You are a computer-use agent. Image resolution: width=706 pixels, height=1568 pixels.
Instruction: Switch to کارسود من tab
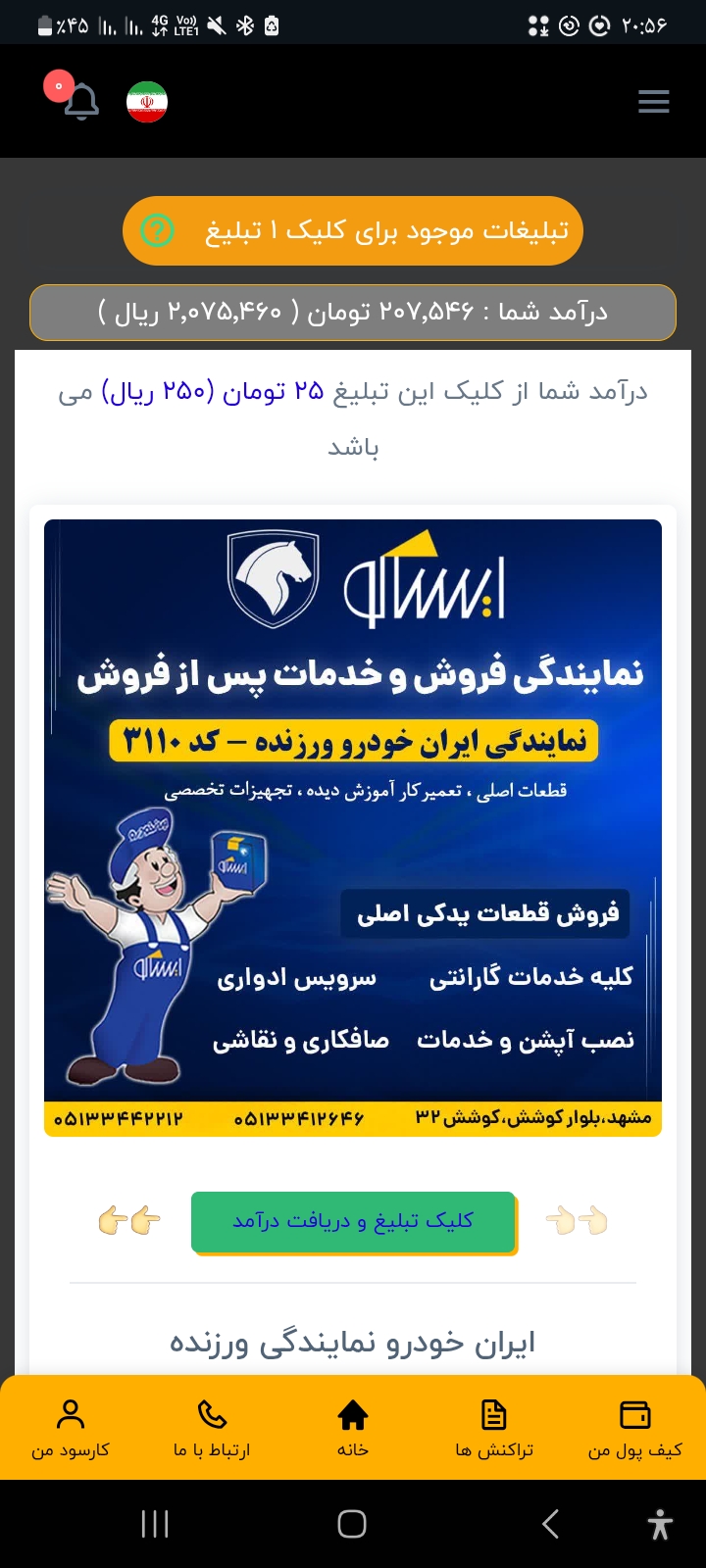(x=71, y=1429)
